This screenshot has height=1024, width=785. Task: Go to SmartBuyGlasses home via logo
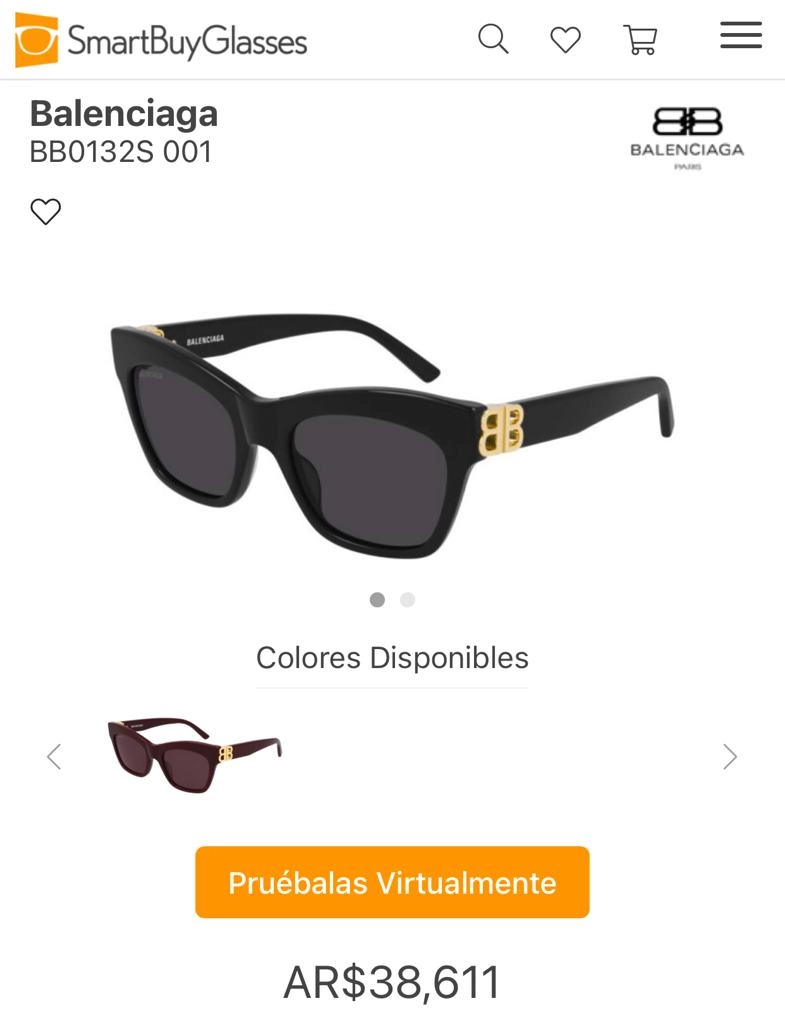(x=161, y=40)
